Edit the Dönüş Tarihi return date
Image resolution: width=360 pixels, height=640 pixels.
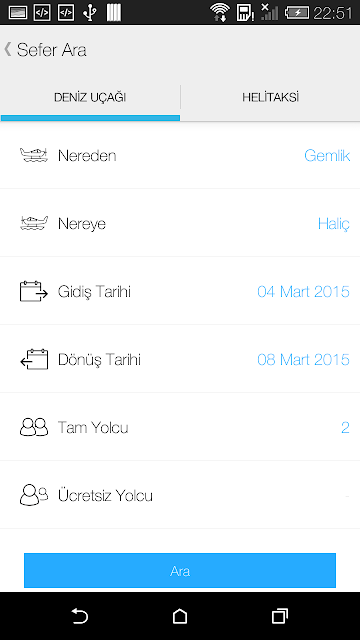(180, 359)
